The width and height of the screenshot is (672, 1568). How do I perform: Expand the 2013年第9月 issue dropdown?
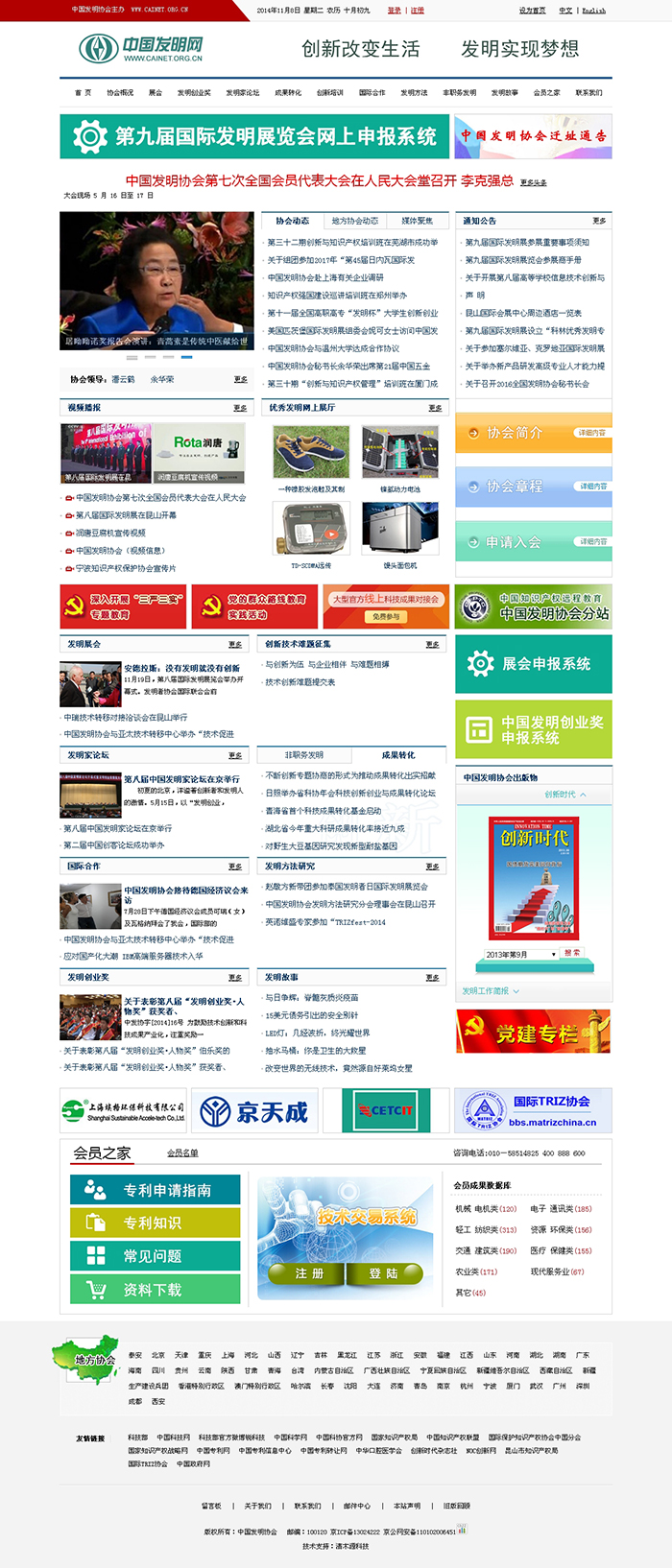tap(520, 954)
